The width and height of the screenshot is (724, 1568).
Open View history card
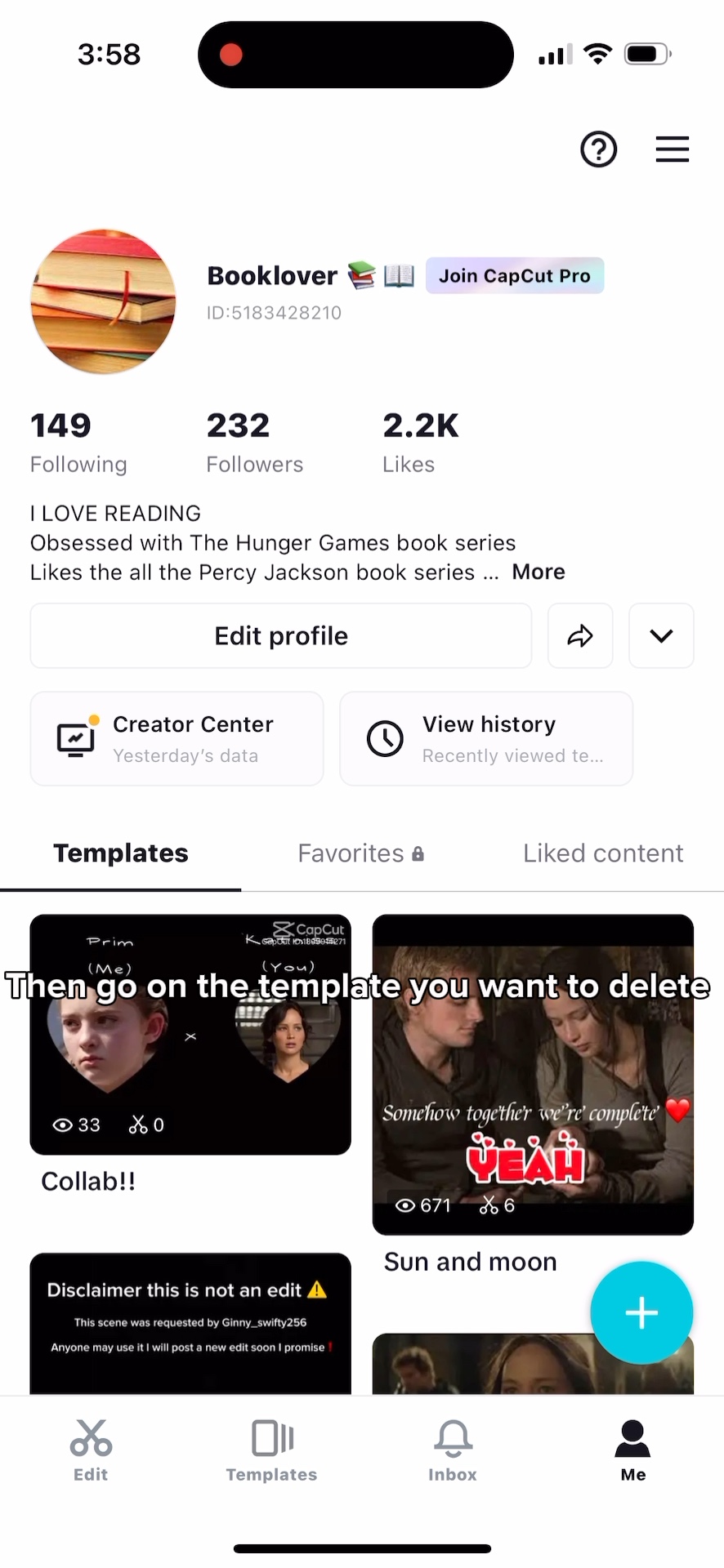[x=486, y=739]
